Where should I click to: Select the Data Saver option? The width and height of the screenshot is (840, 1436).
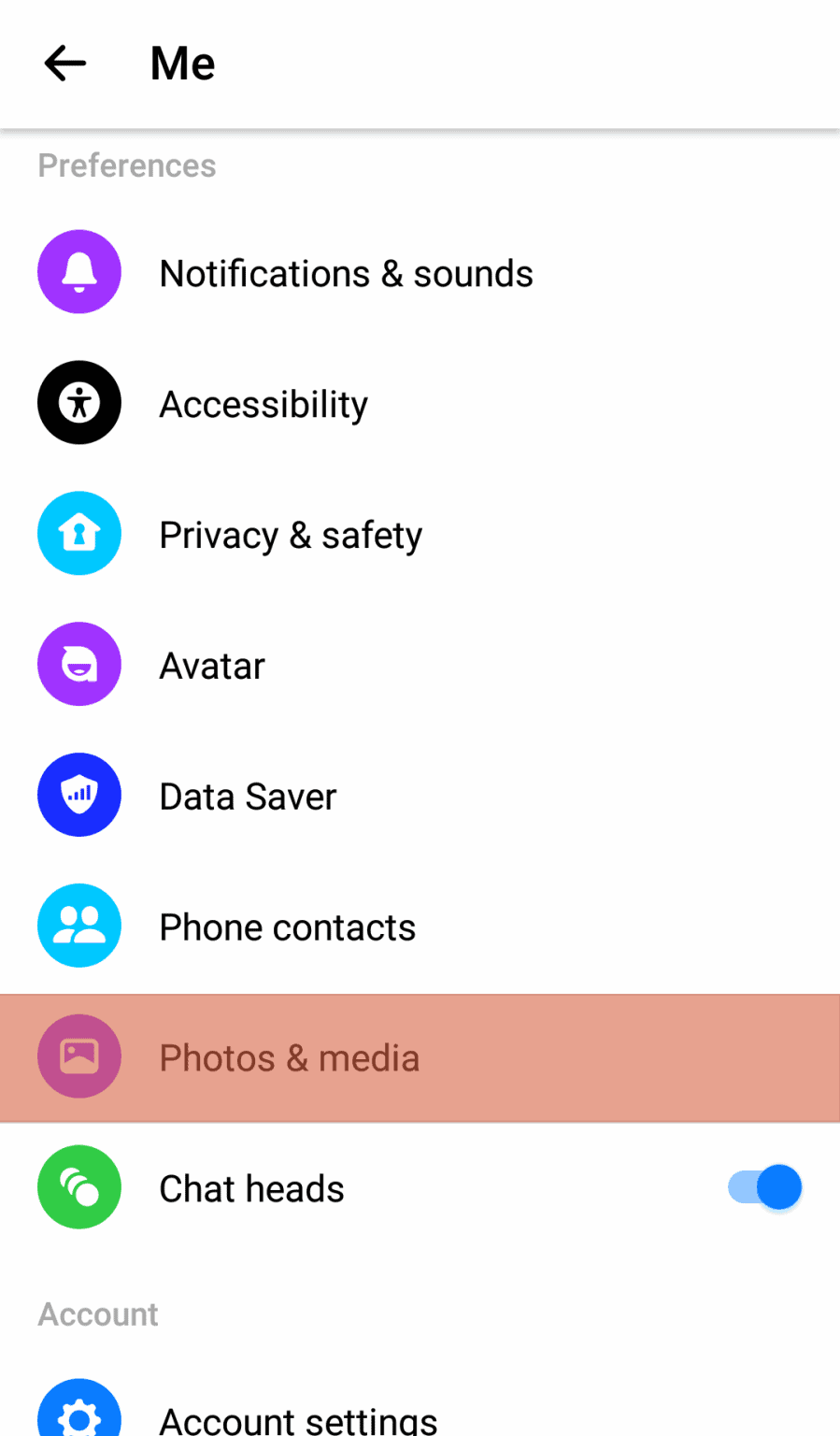pyautogui.click(x=247, y=794)
